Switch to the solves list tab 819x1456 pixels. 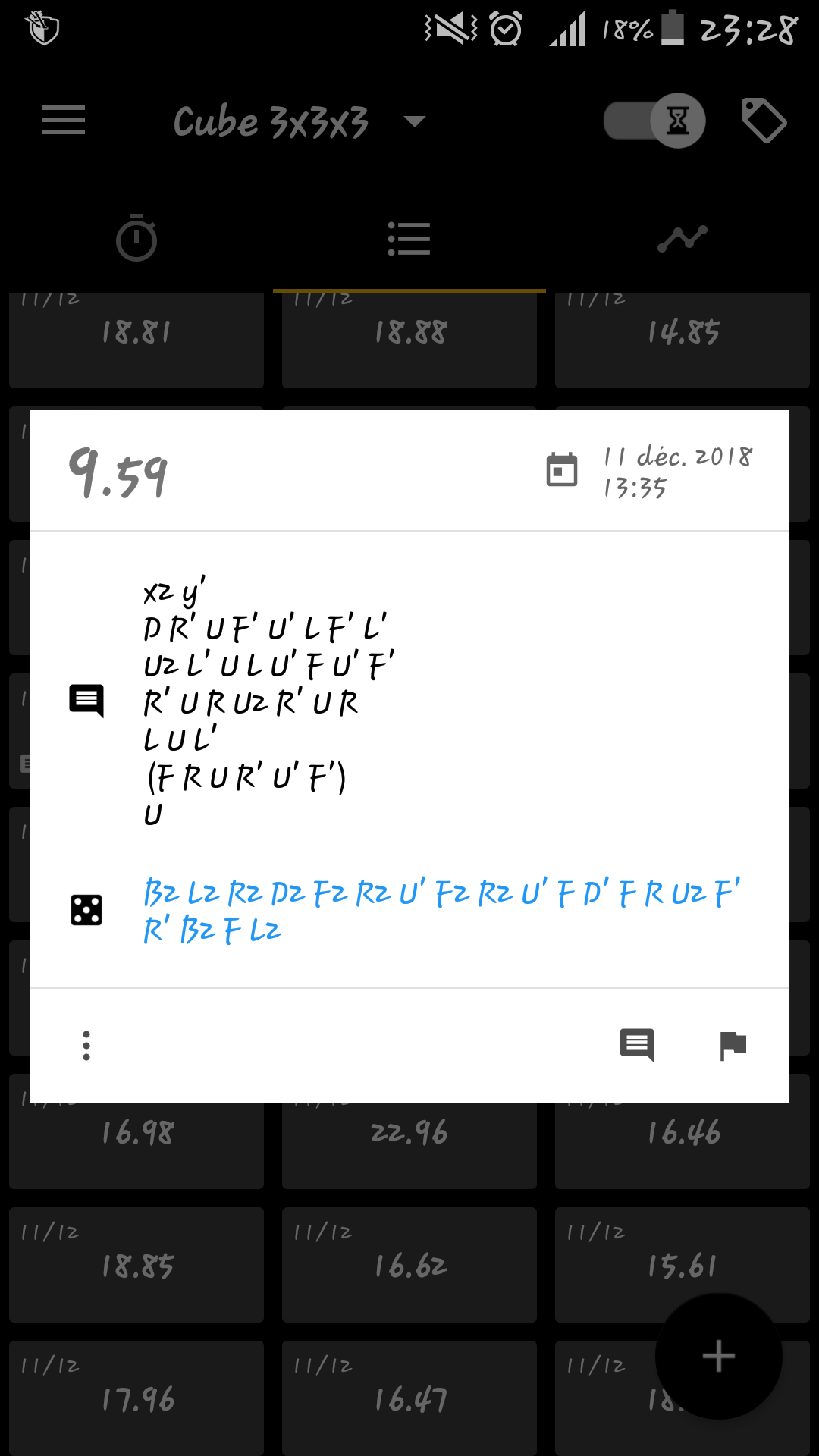(409, 239)
